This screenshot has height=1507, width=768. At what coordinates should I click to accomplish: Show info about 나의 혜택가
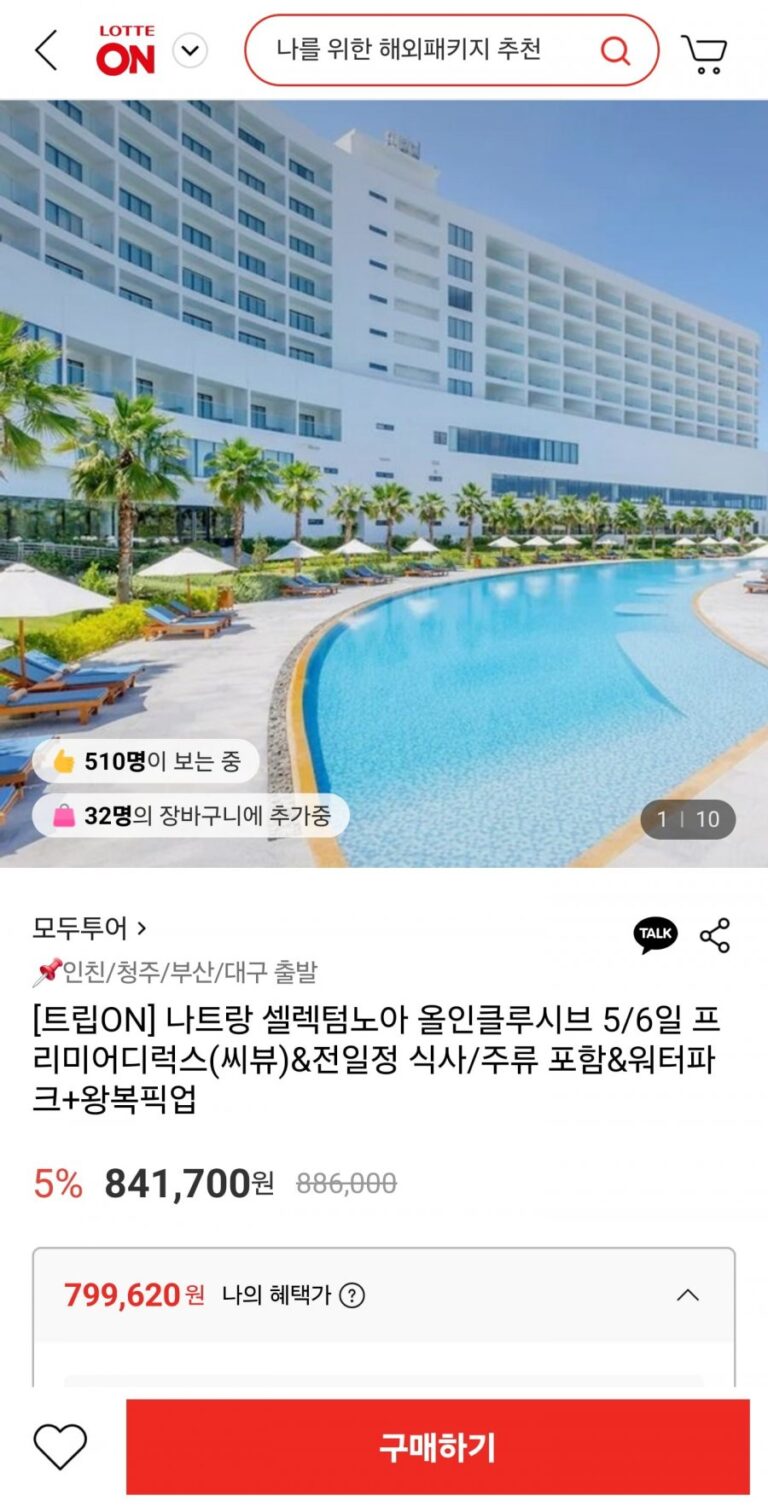tap(352, 1296)
